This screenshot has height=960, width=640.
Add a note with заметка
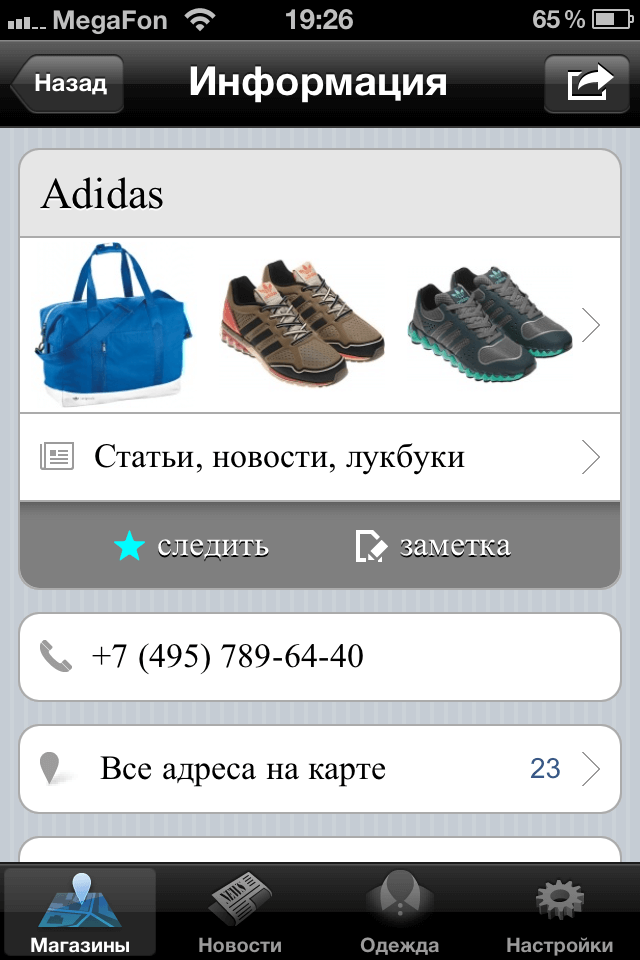click(x=433, y=546)
